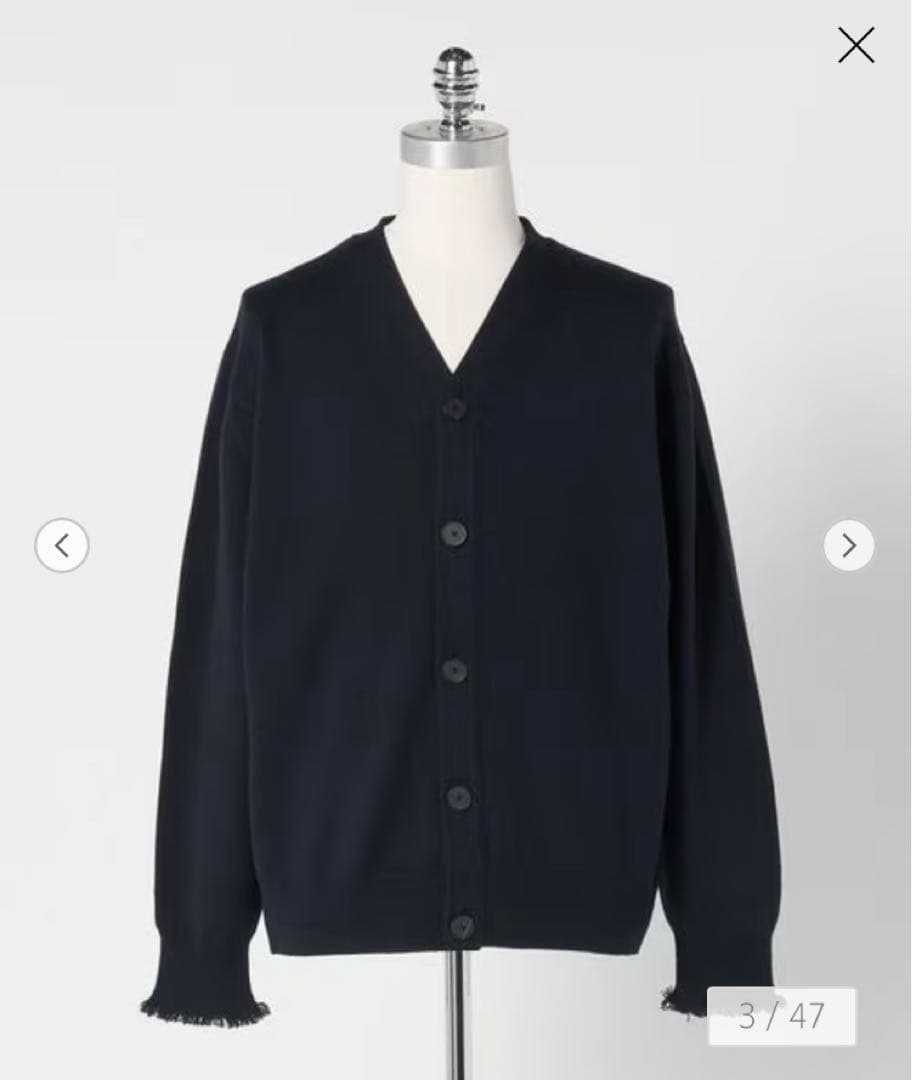Close the product image viewer
This screenshot has height=1080, width=912.
856,46
